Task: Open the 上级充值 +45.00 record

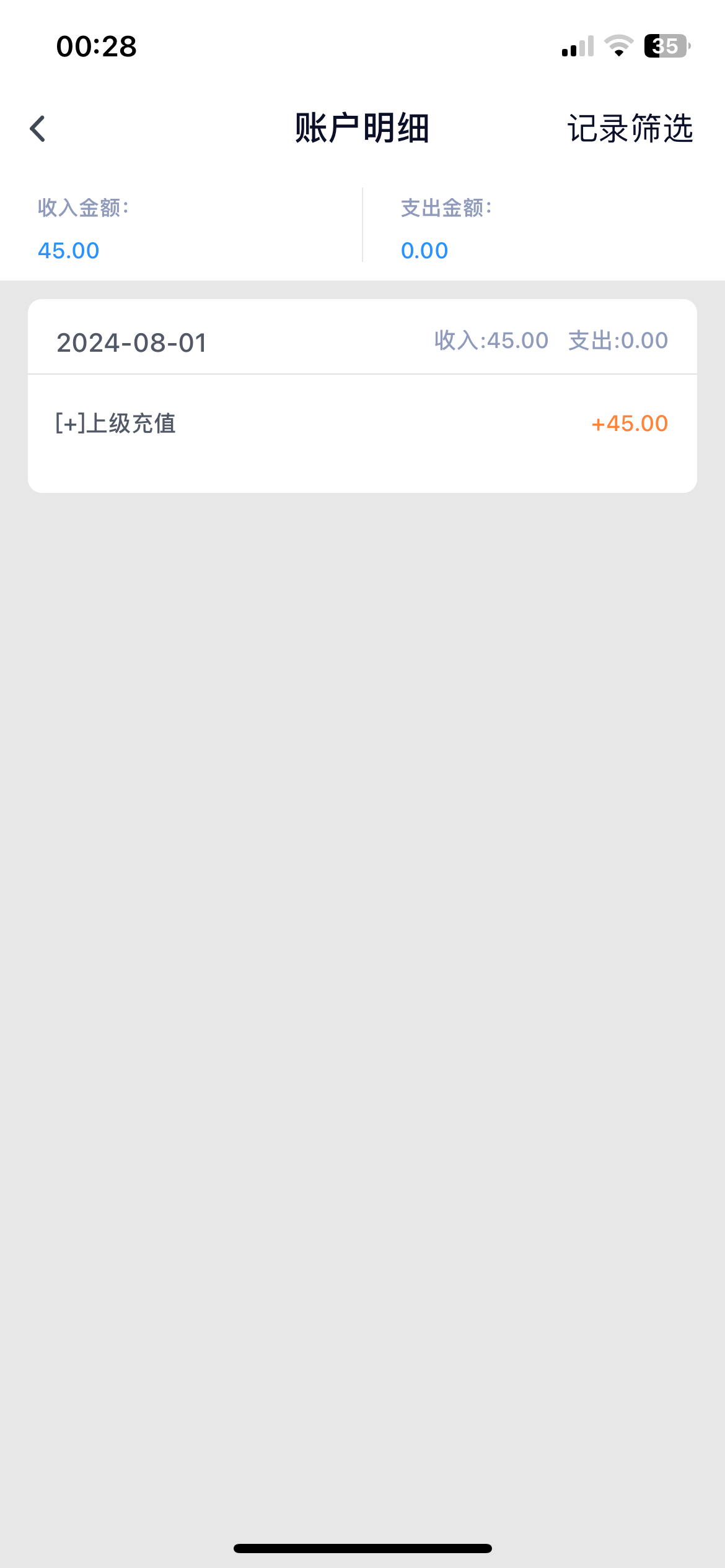Action: point(362,424)
